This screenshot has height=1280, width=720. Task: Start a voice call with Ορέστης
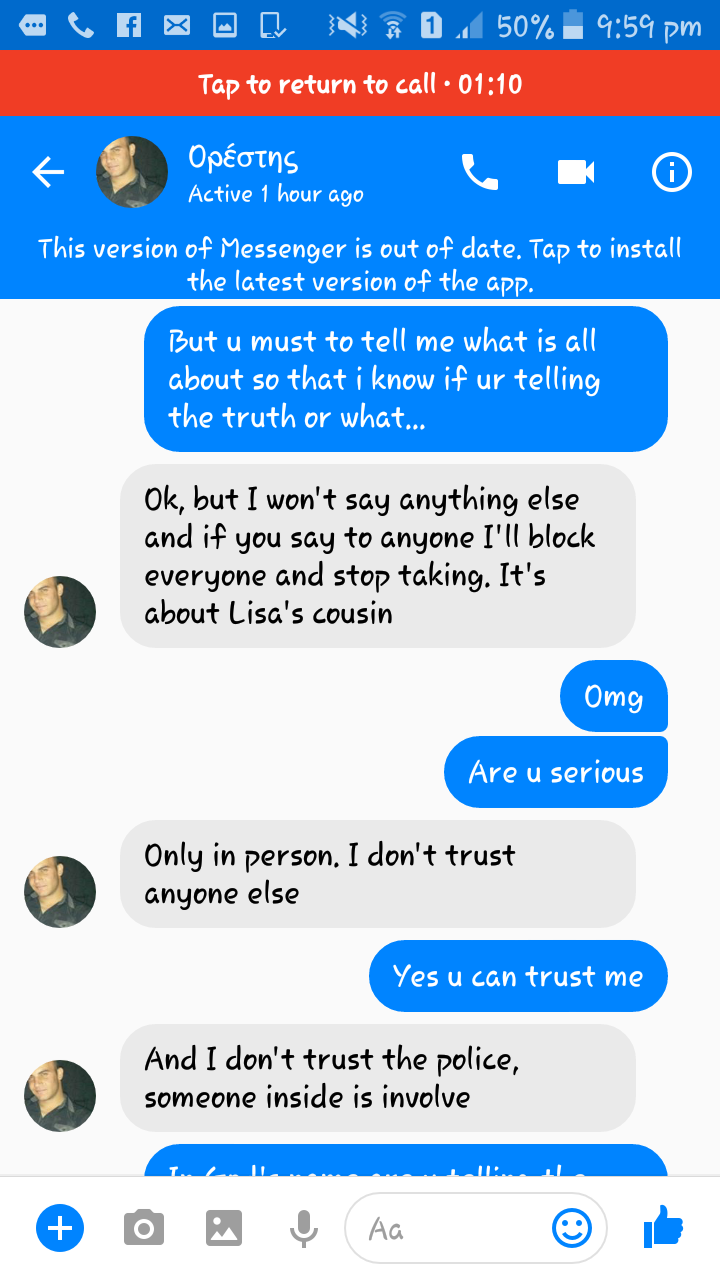[480, 173]
